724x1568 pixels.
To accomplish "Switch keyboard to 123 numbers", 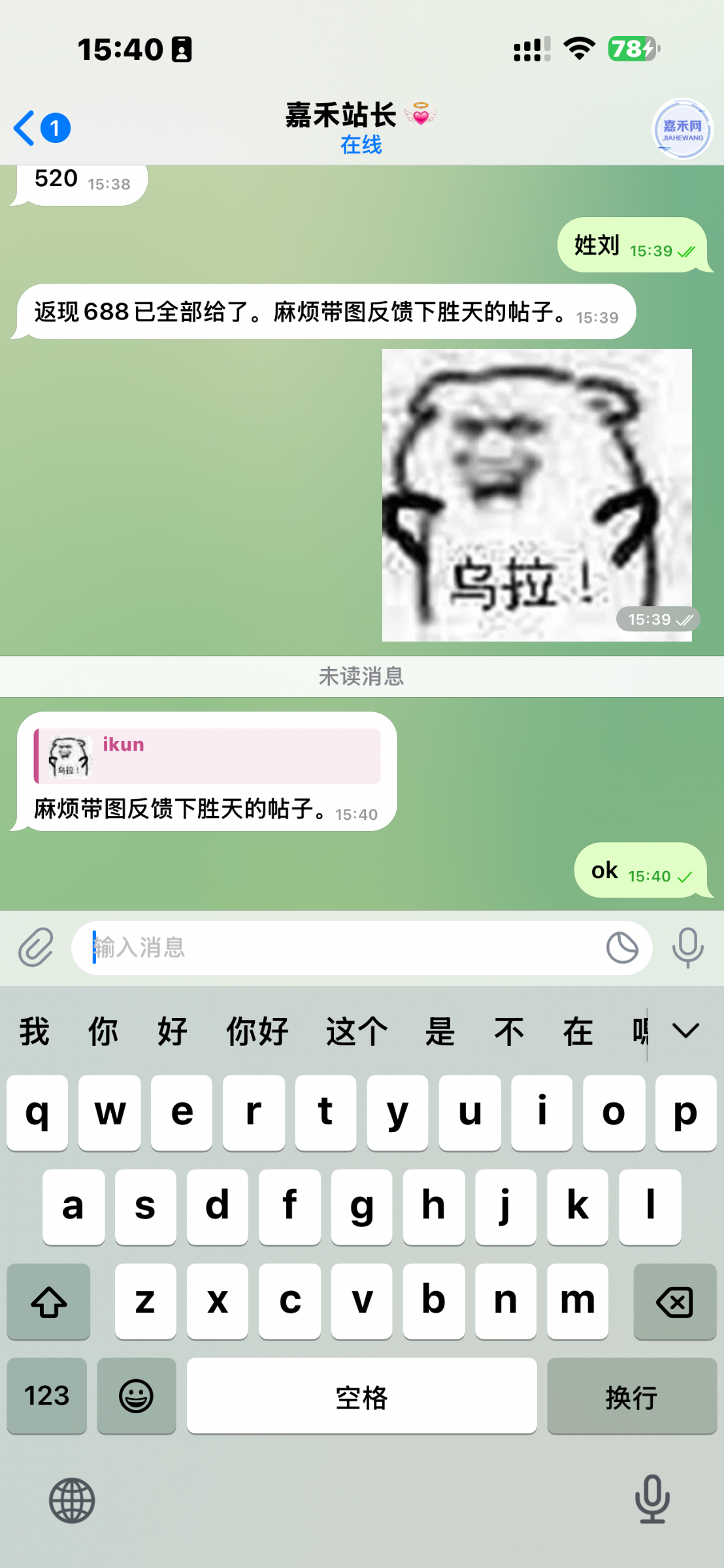I will [x=47, y=1396].
